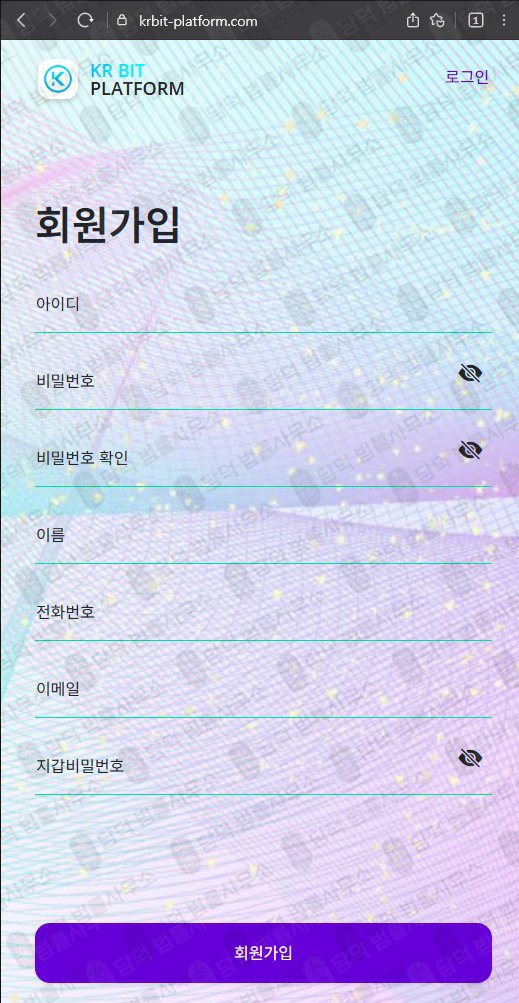Focus the 전화번호 input field
Viewport: 519px width, 1003px height.
click(263, 615)
